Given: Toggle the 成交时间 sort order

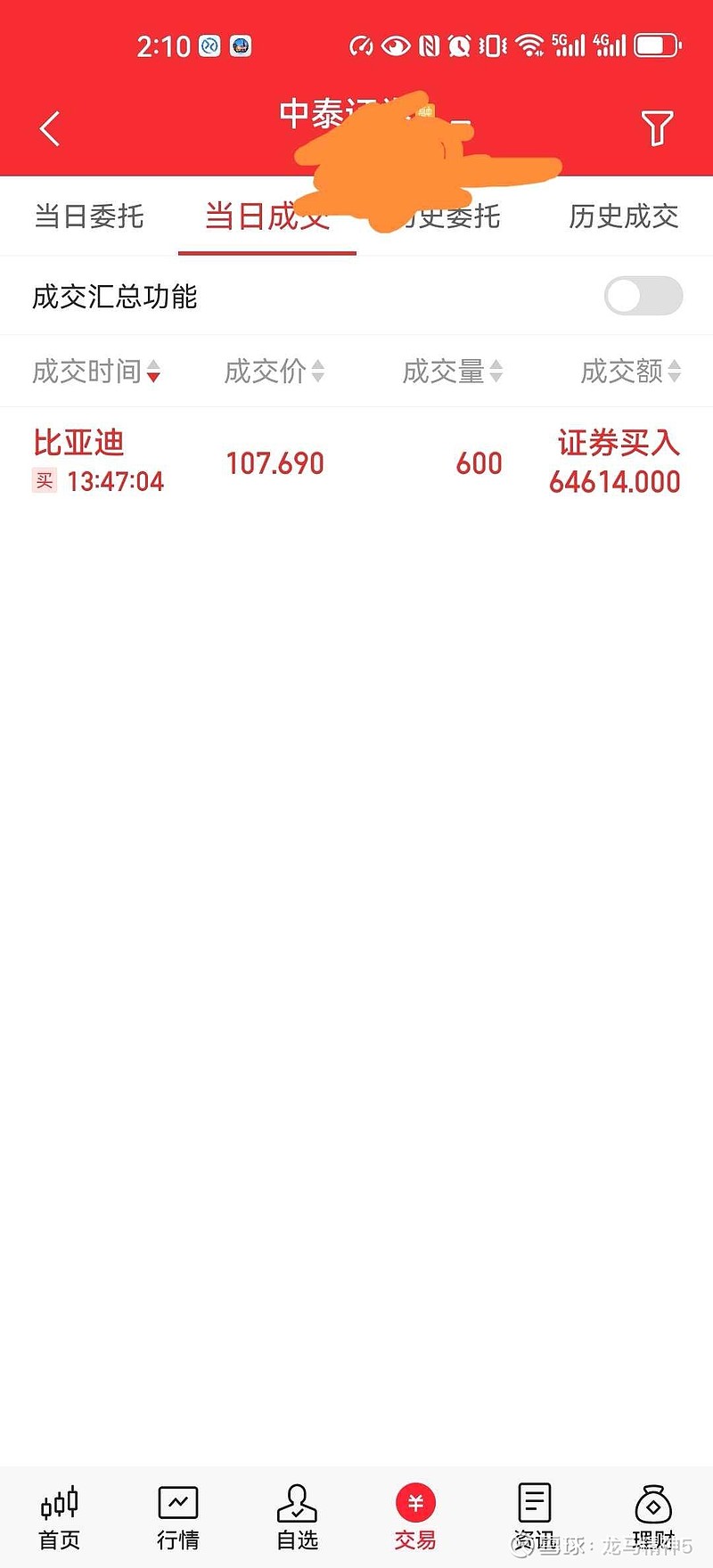Looking at the screenshot, I should 153,372.
